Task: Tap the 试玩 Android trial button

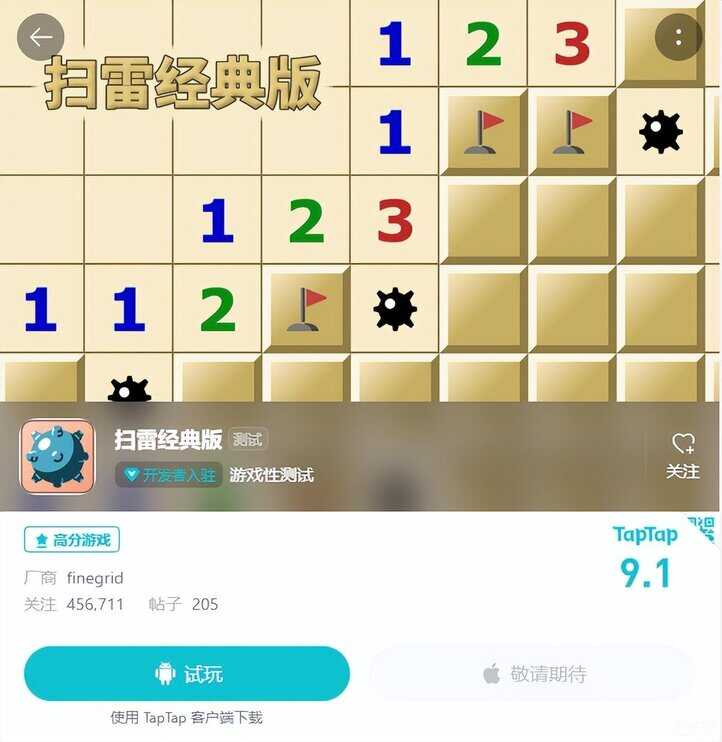Action: click(x=187, y=673)
